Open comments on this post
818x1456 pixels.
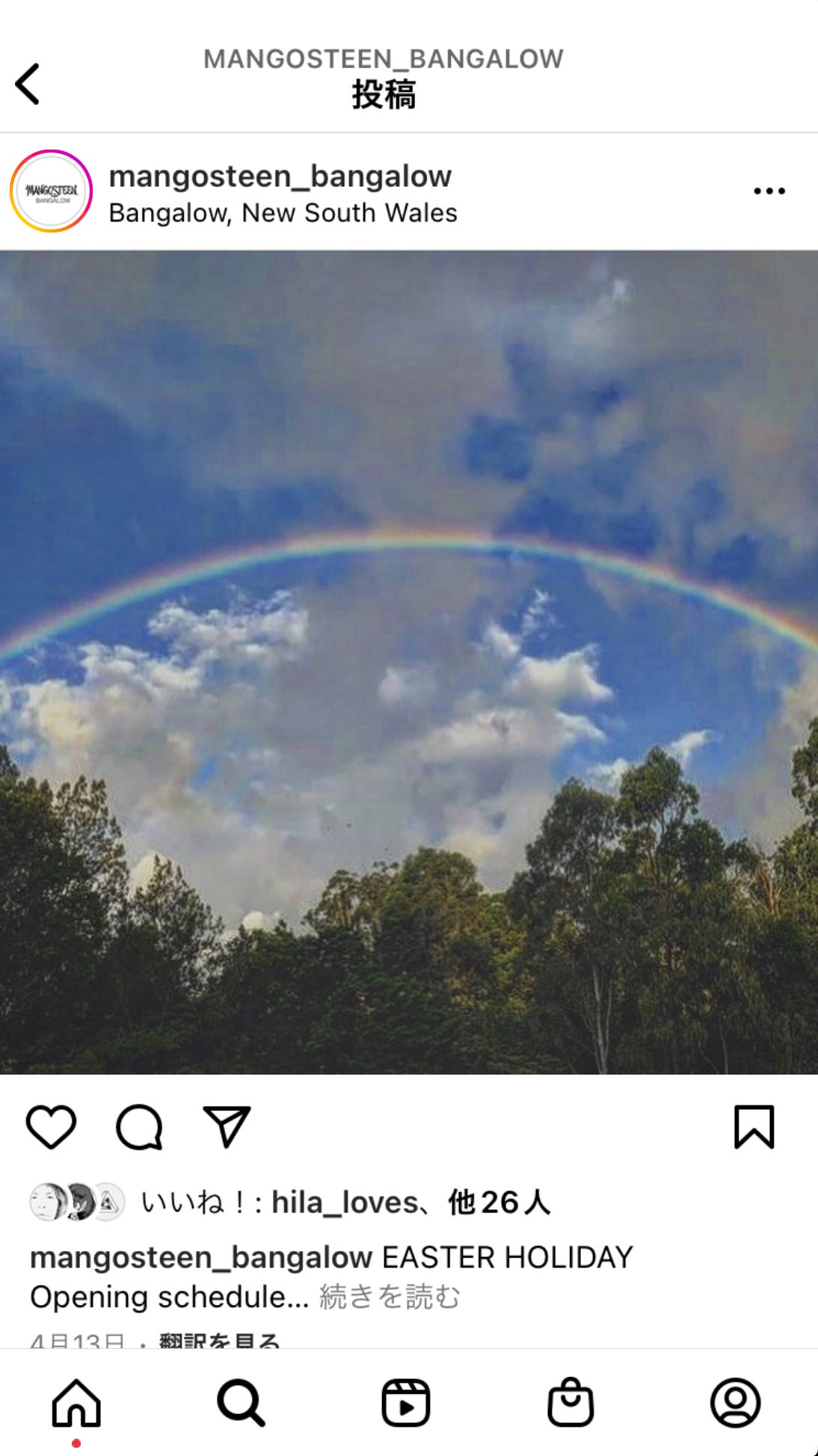pyautogui.click(x=139, y=1126)
